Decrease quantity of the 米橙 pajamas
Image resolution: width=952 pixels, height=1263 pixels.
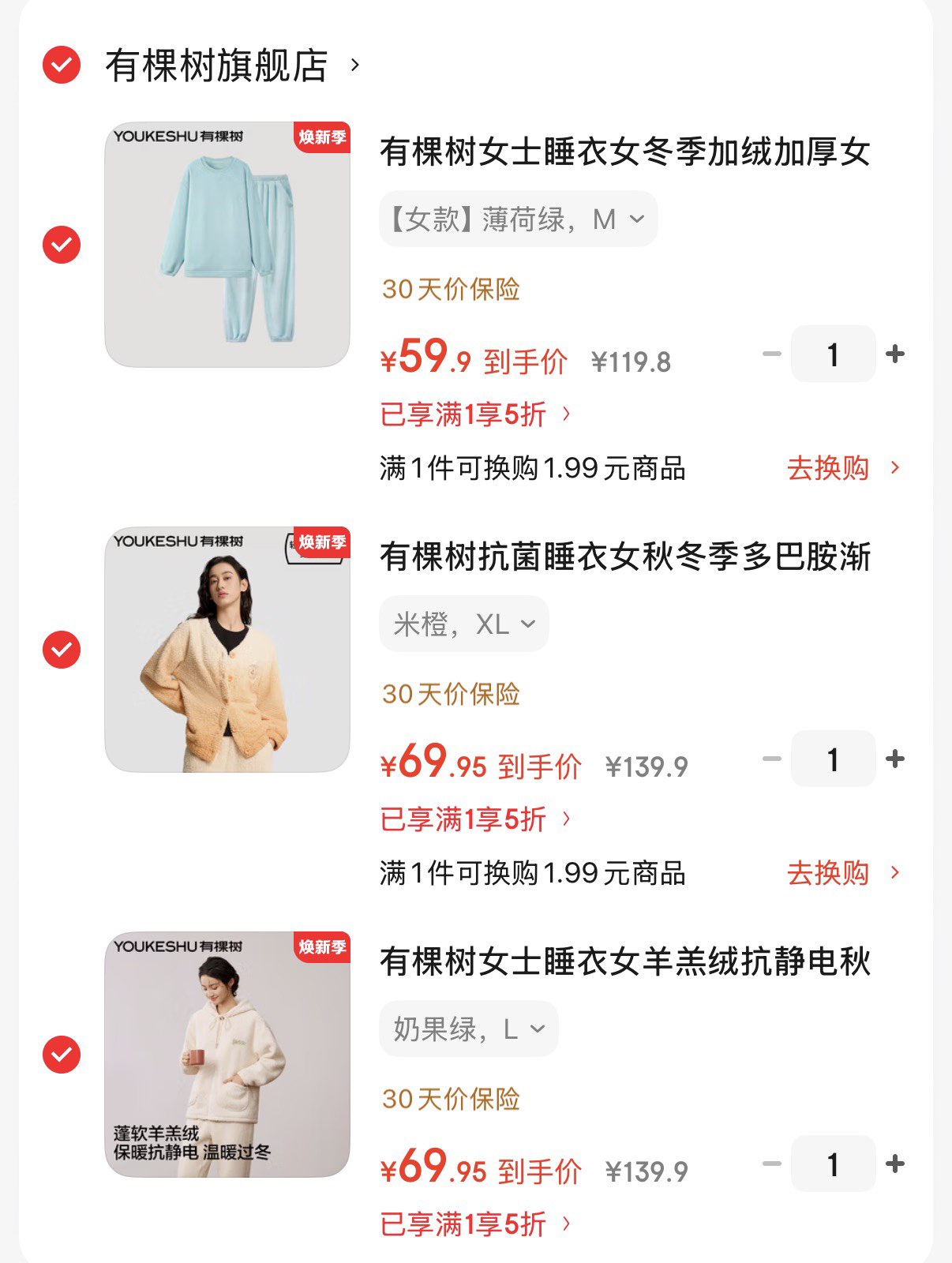point(771,759)
